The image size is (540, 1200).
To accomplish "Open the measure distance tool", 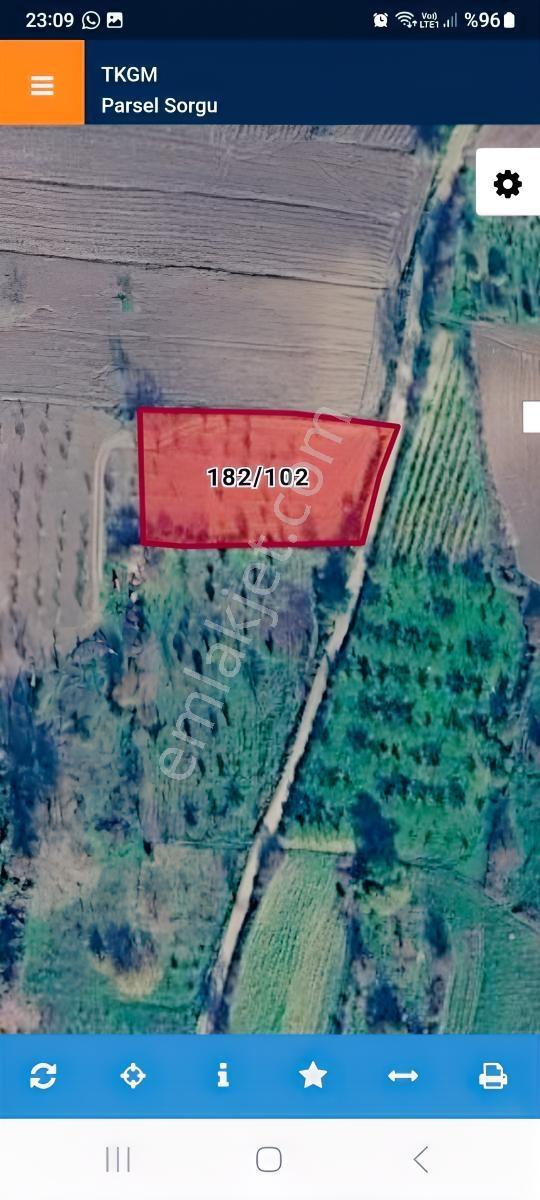I will click(403, 1076).
